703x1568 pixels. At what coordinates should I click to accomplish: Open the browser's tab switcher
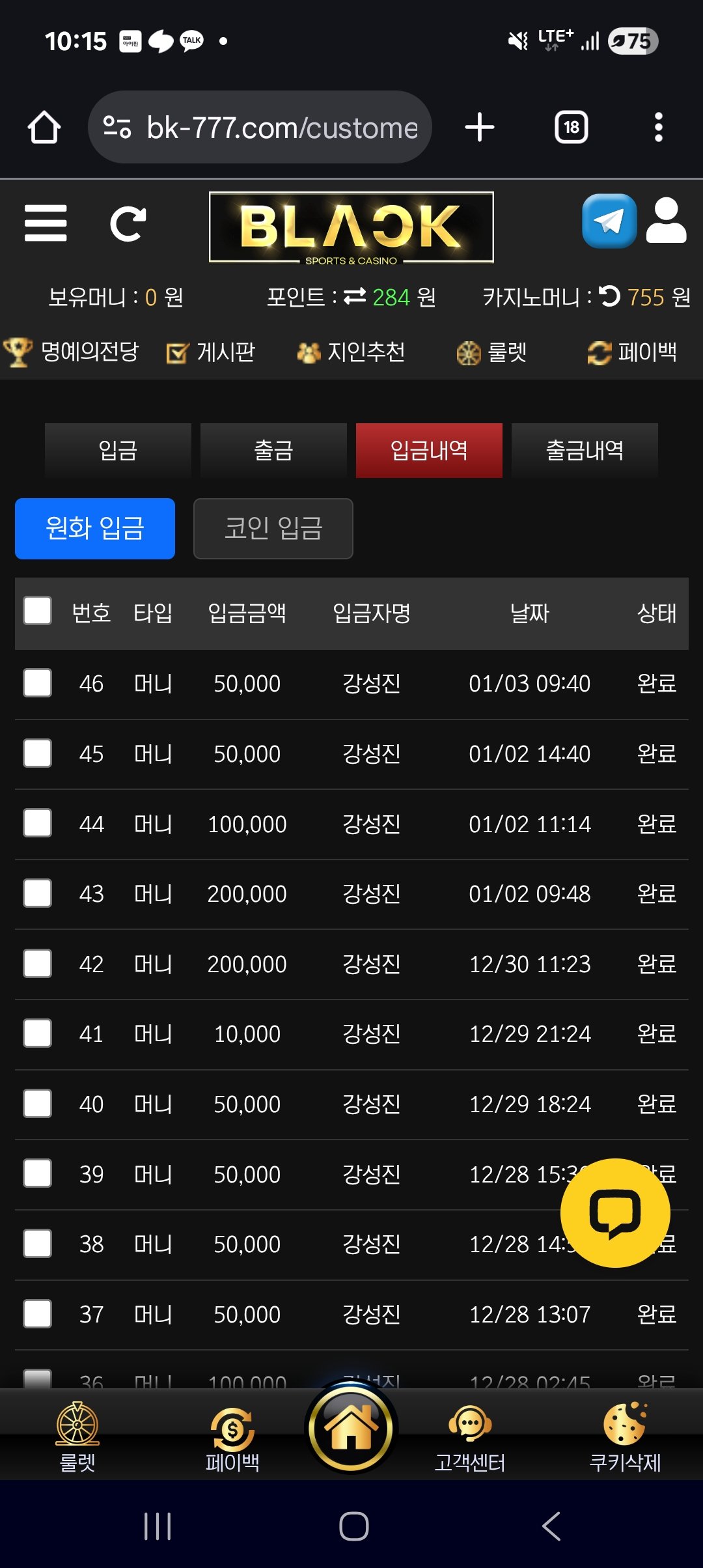click(x=571, y=127)
